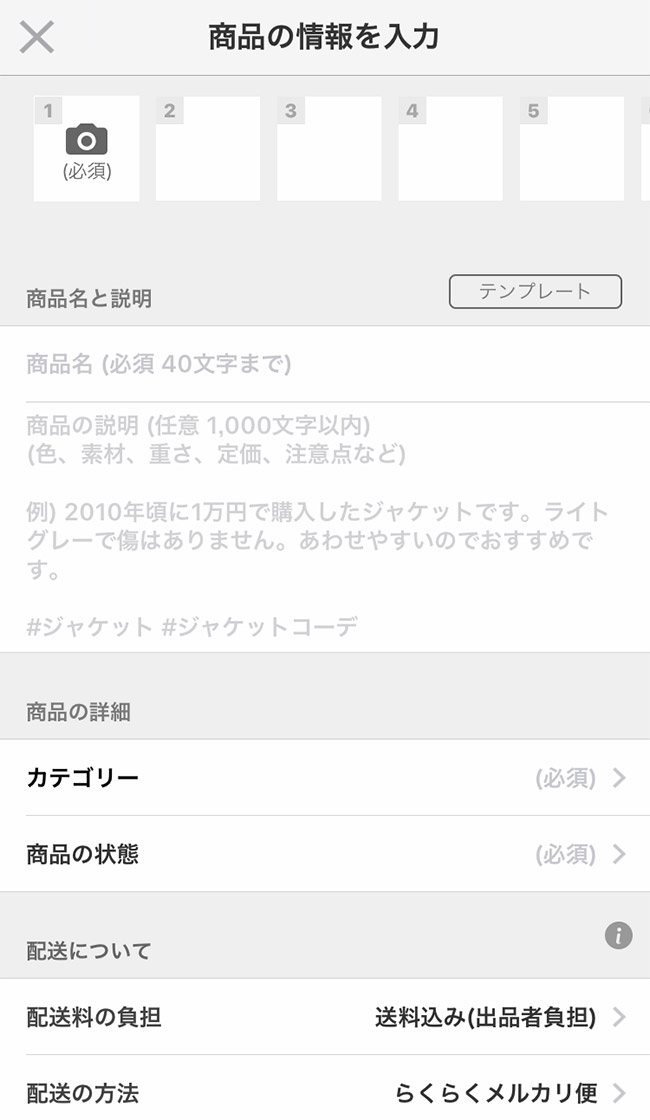Open the shipping info icon
Image resolution: width=650 pixels, height=1120 pixels.
(x=619, y=935)
